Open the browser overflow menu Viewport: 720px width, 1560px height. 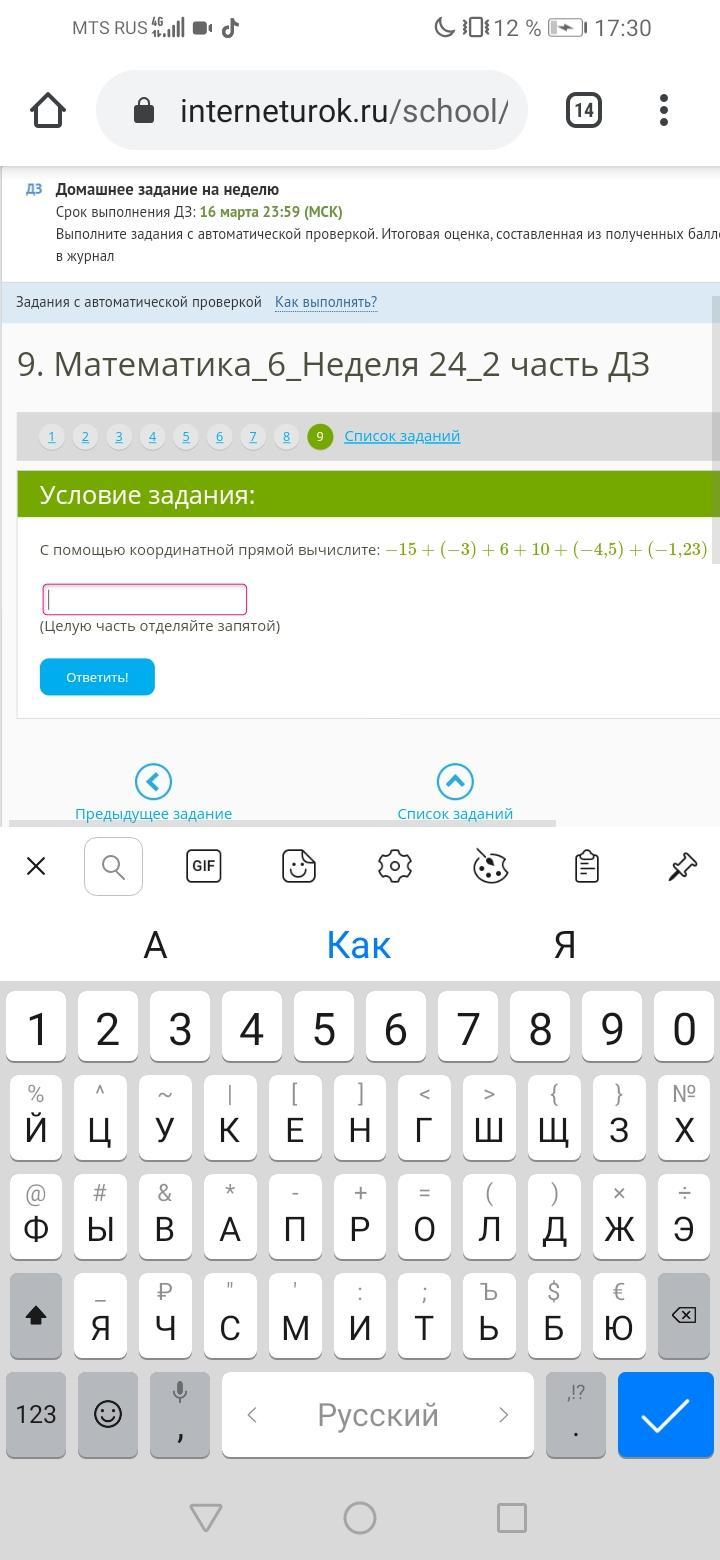pos(664,110)
